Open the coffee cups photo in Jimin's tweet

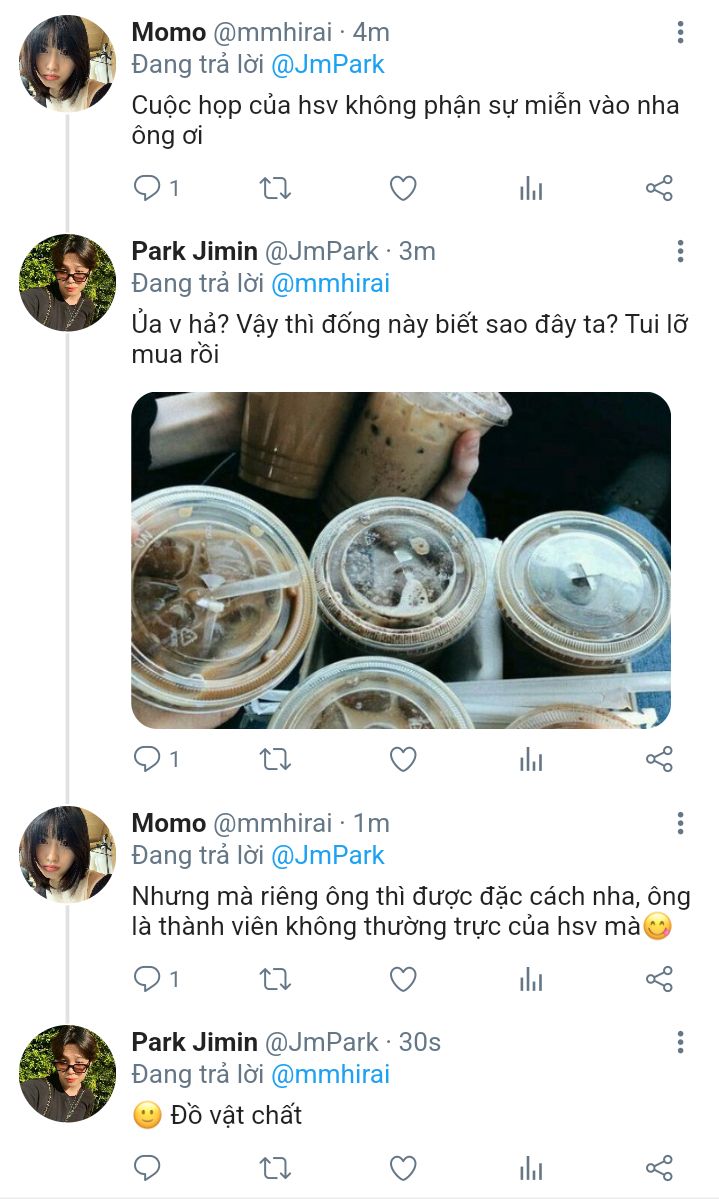pos(401,560)
